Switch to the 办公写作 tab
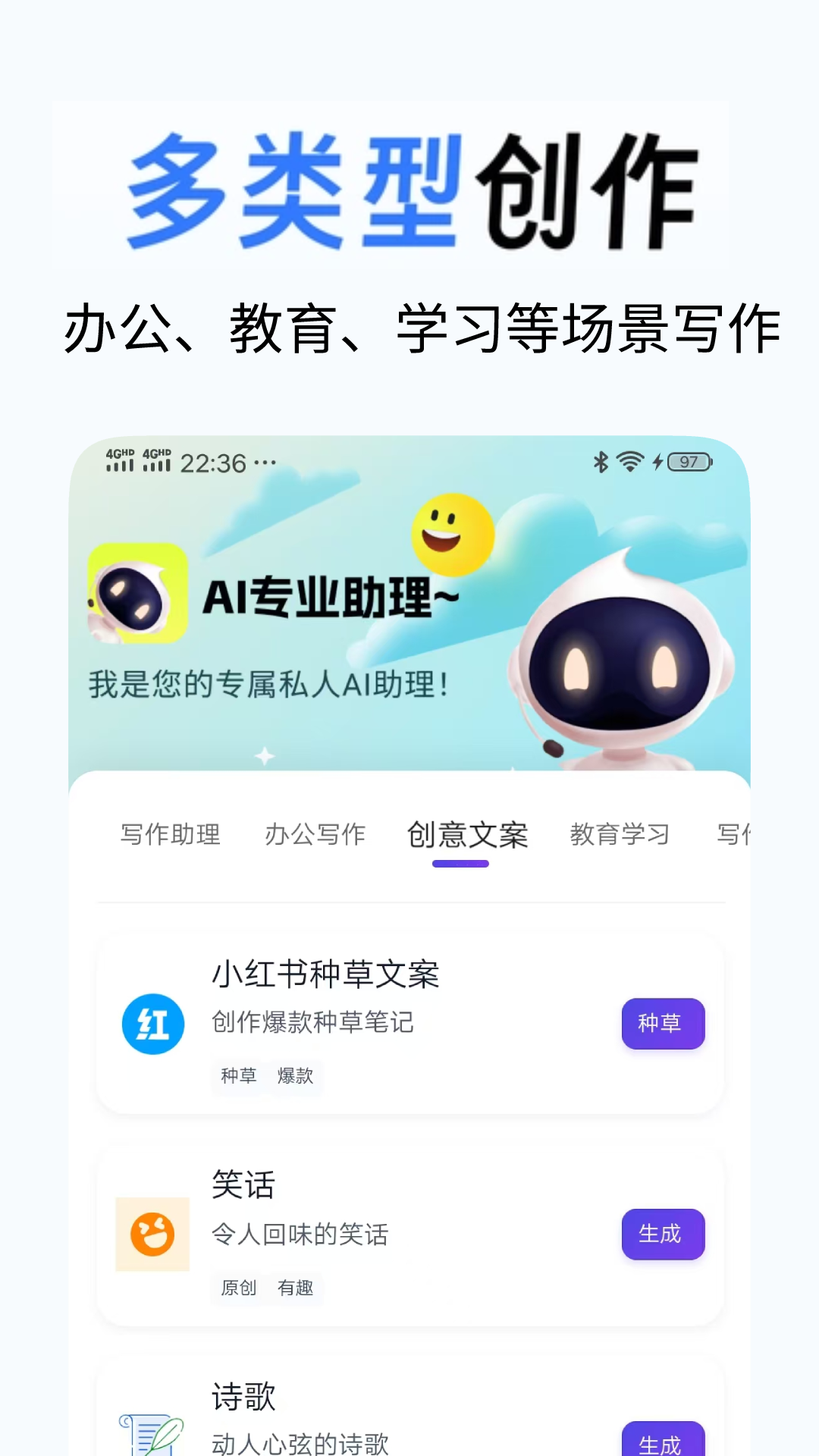The height and width of the screenshot is (1456, 819). pos(316,833)
